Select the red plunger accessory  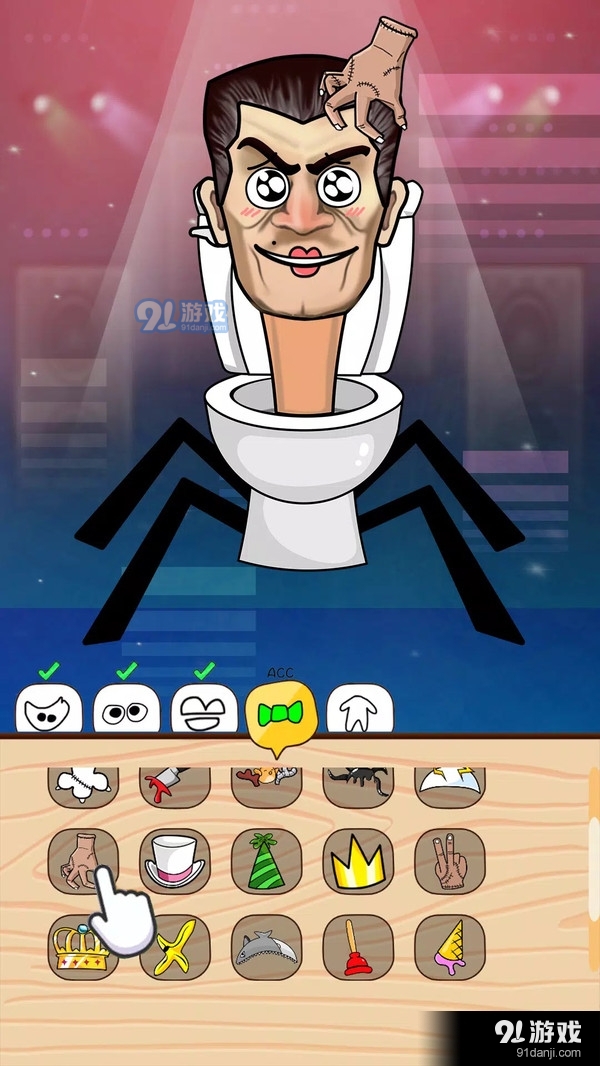[358, 947]
